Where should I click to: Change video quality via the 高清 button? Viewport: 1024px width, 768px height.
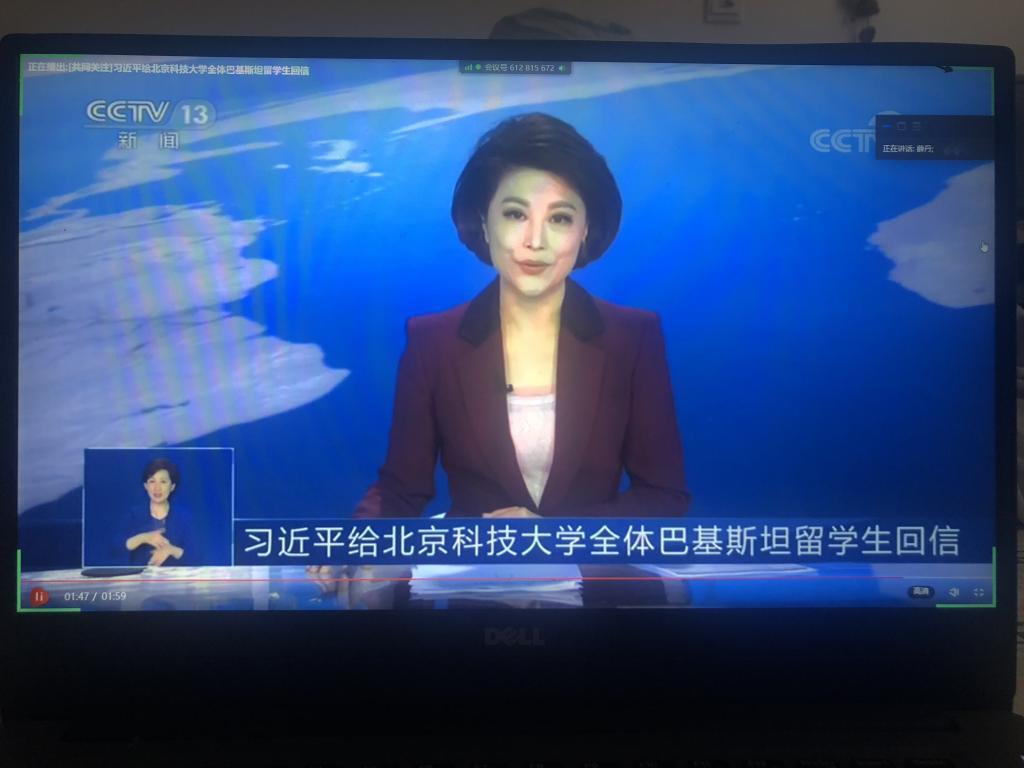point(921,592)
